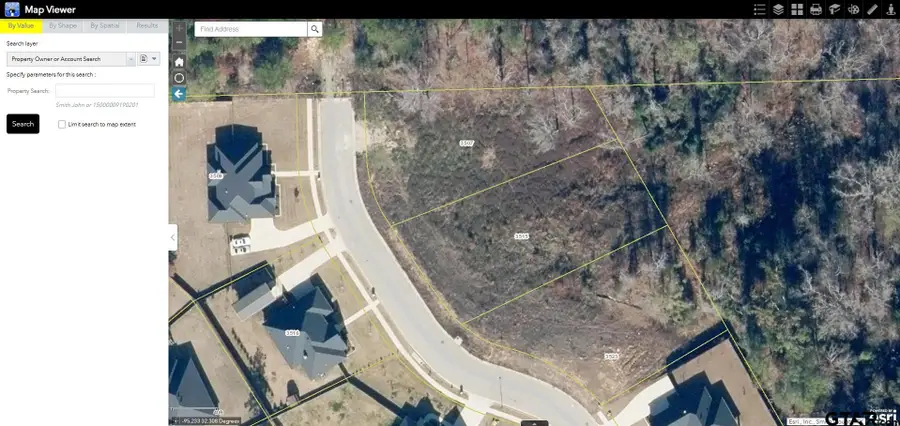Open the legend list tool
The width and height of the screenshot is (900, 426).
759,9
